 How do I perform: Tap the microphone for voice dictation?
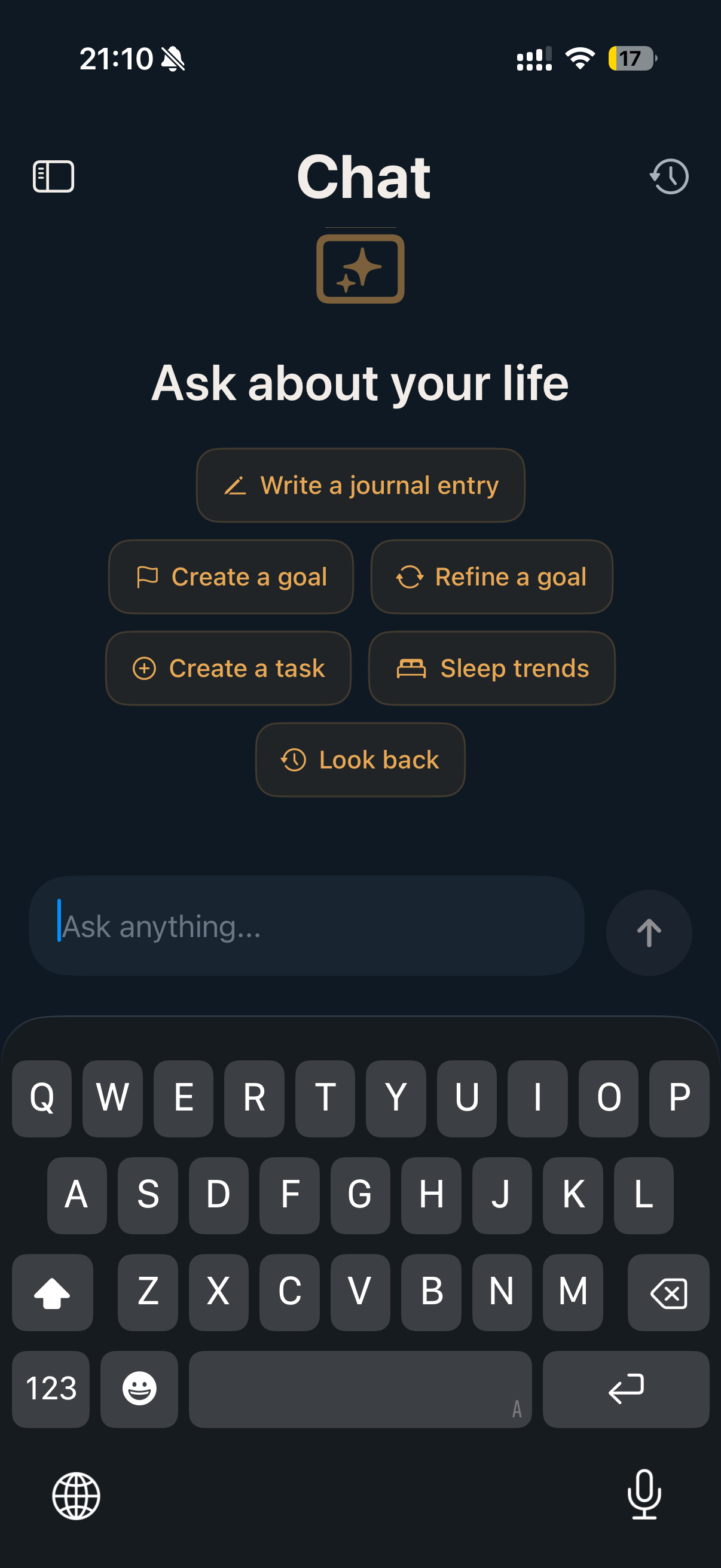pos(644,1497)
